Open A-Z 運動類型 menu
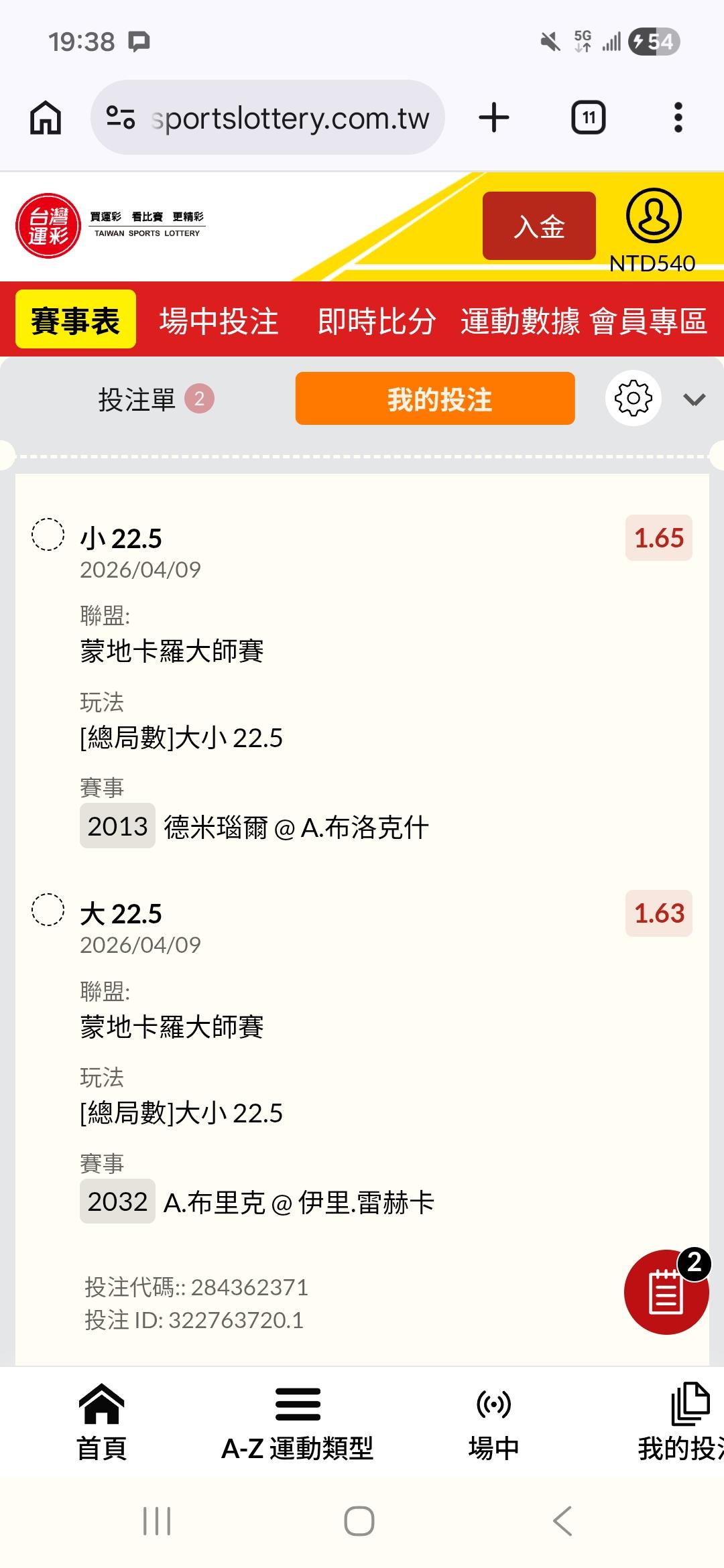Viewport: 724px width, 1568px height. [x=297, y=1421]
